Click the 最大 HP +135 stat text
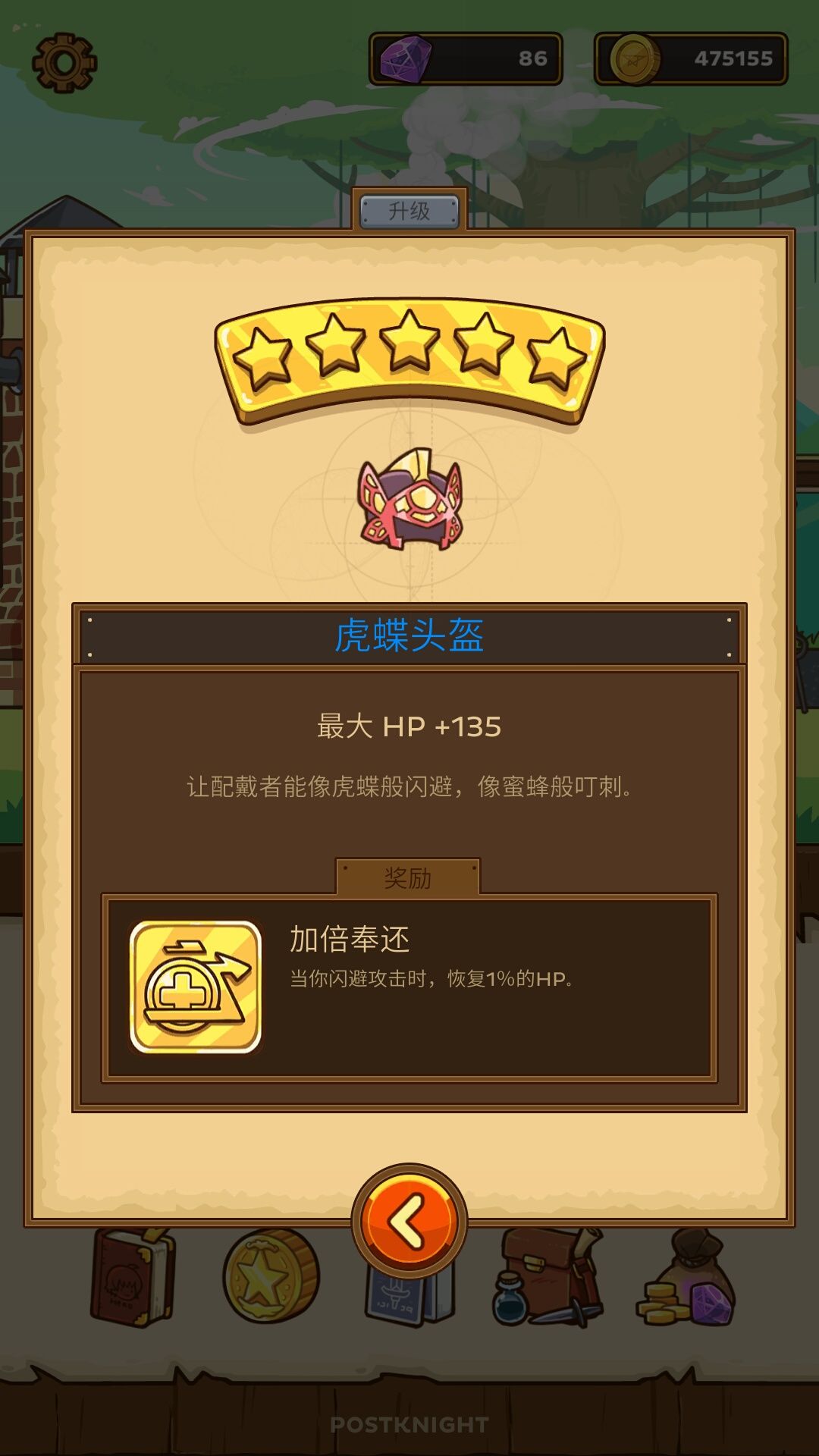 (409, 726)
